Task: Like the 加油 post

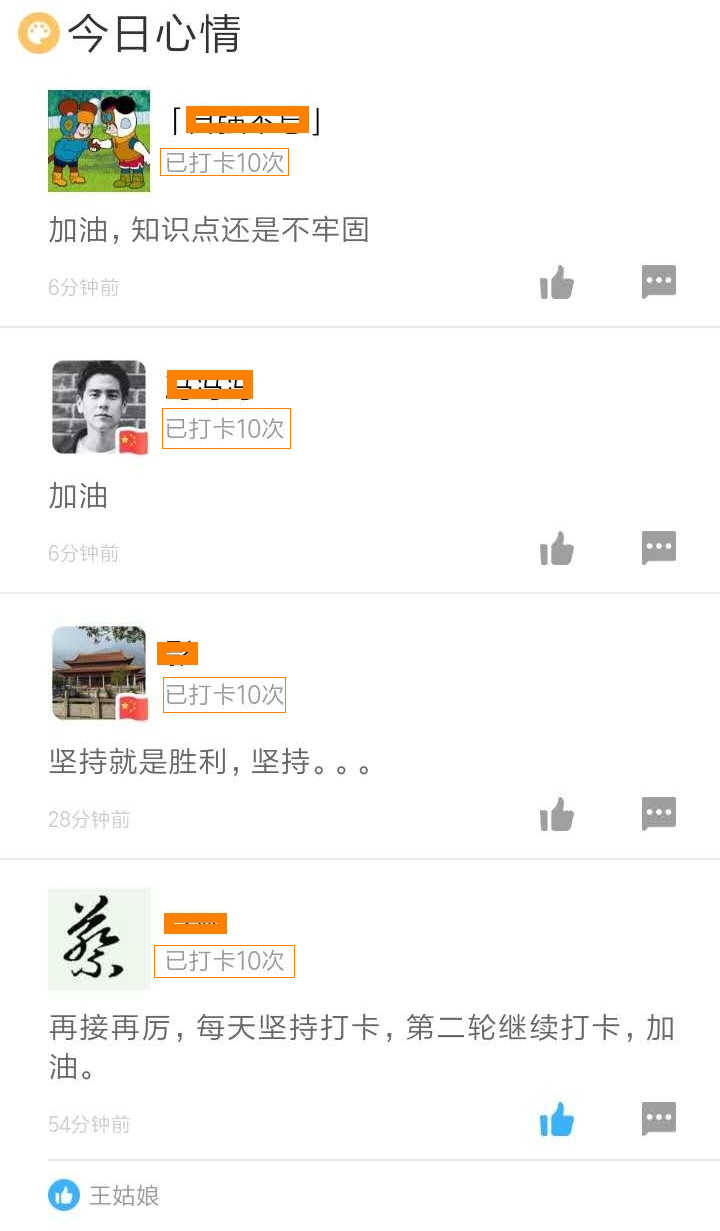Action: click(x=556, y=547)
